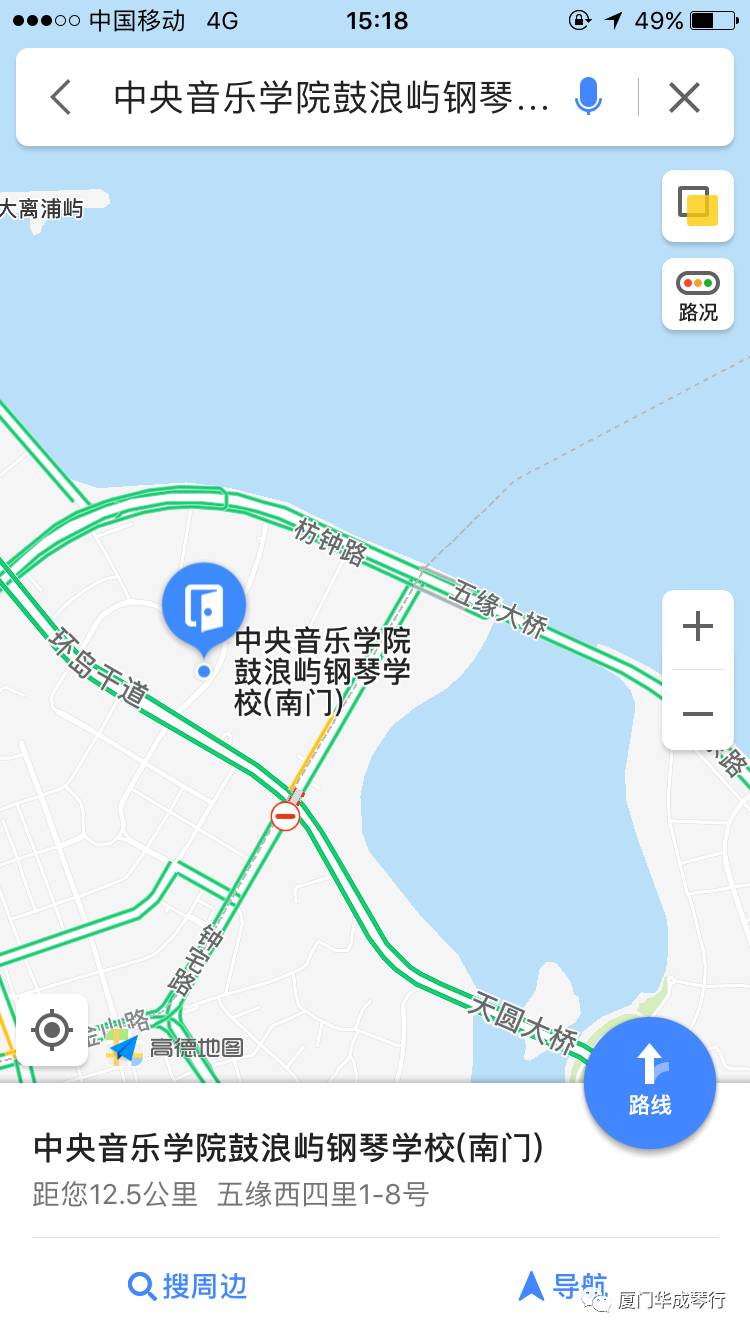
Task: Tap the red no-entry road marker
Action: tap(286, 816)
